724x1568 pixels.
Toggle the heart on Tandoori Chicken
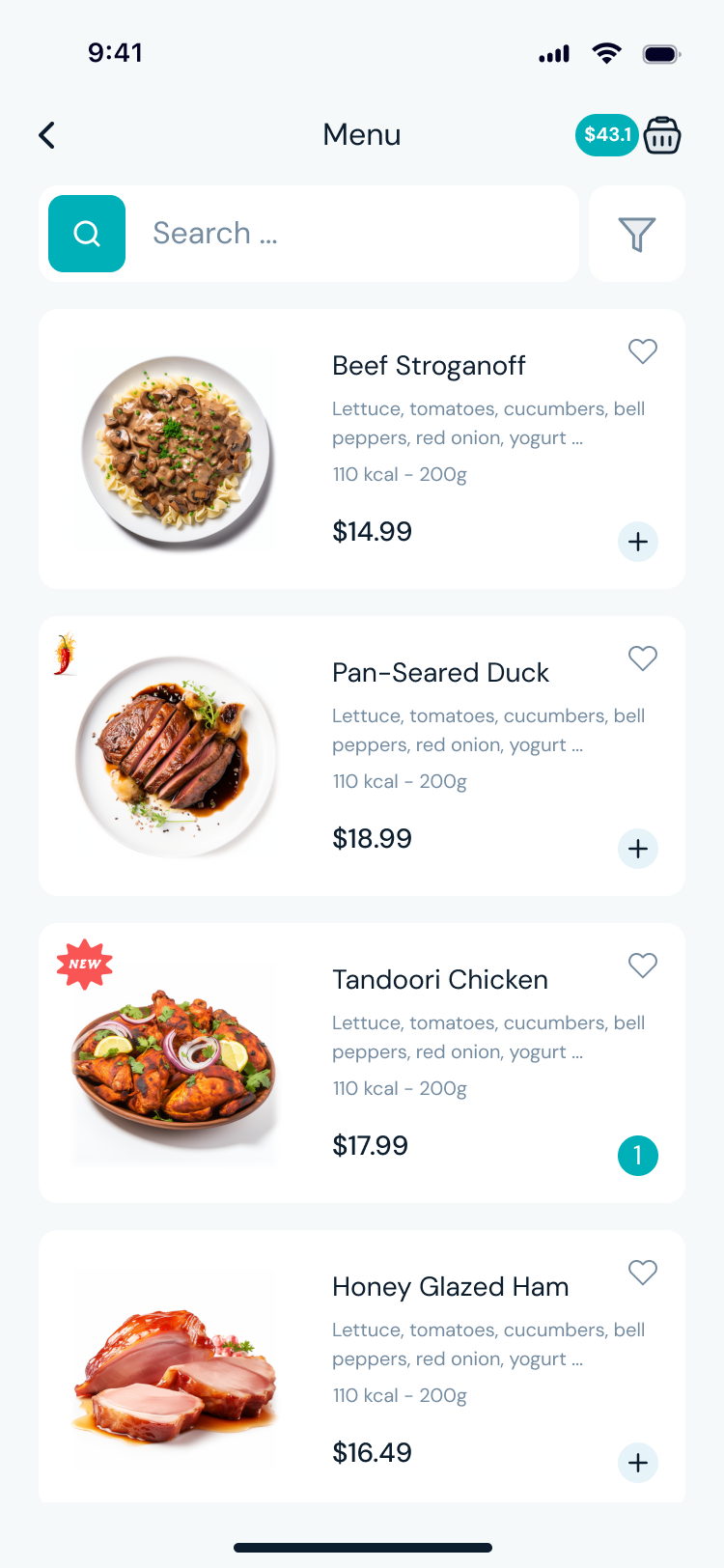(642, 966)
